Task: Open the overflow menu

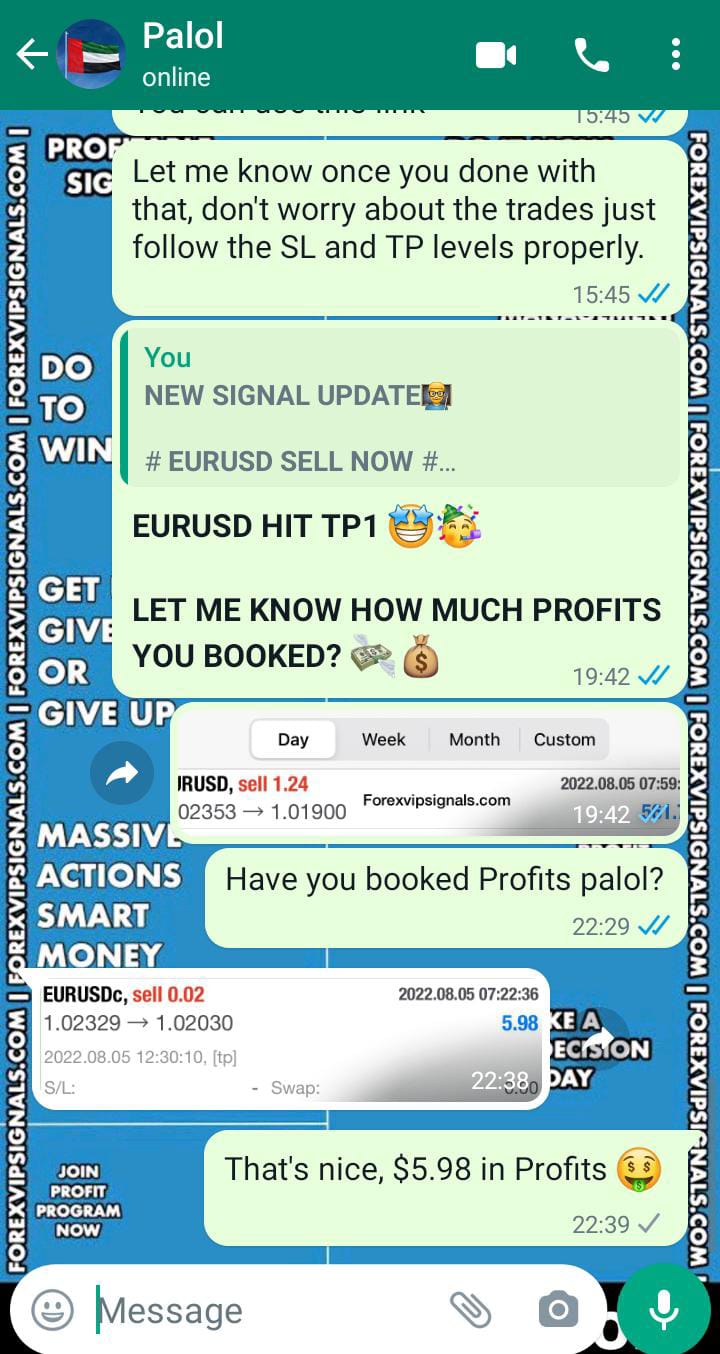Action: [676, 55]
